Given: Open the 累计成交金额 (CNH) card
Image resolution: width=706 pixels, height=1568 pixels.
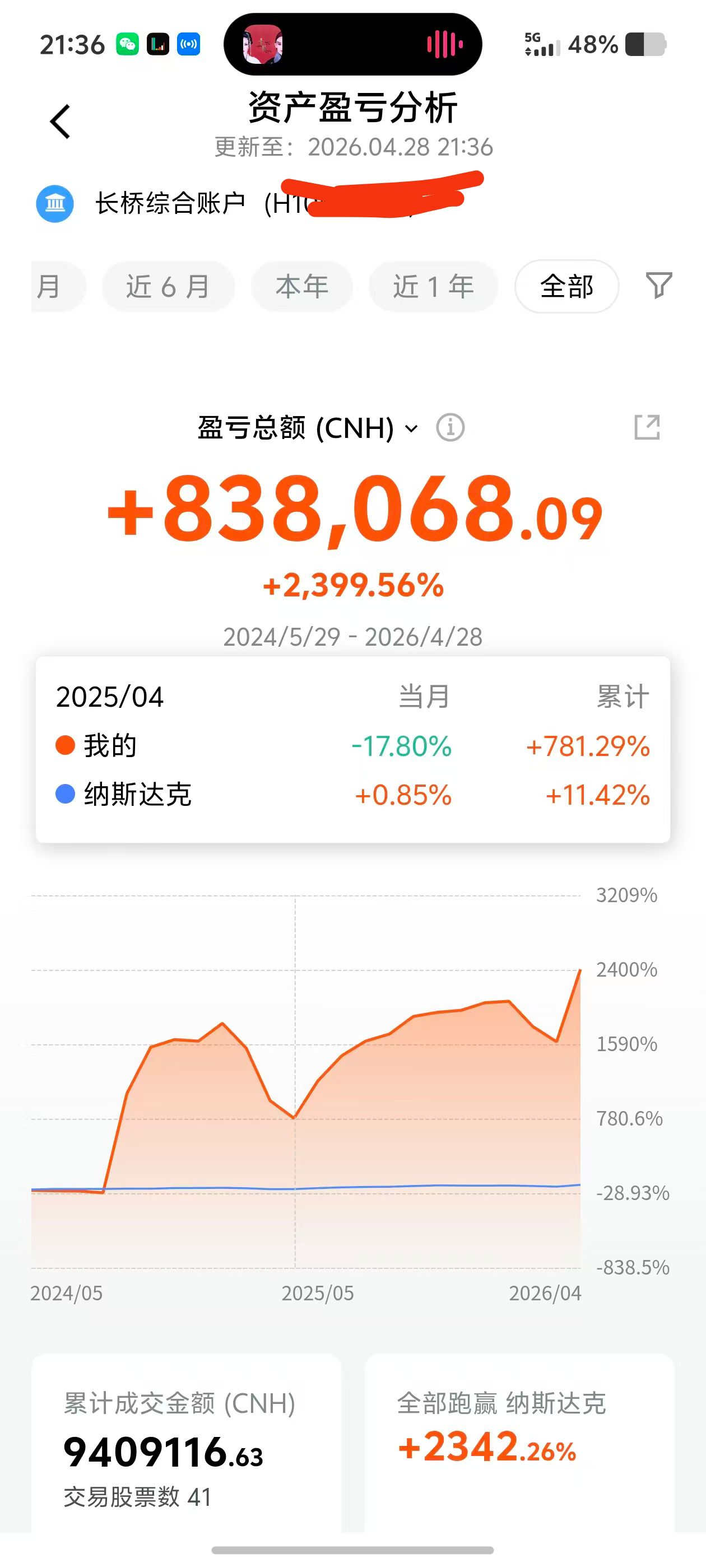Looking at the screenshot, I should (186, 1449).
